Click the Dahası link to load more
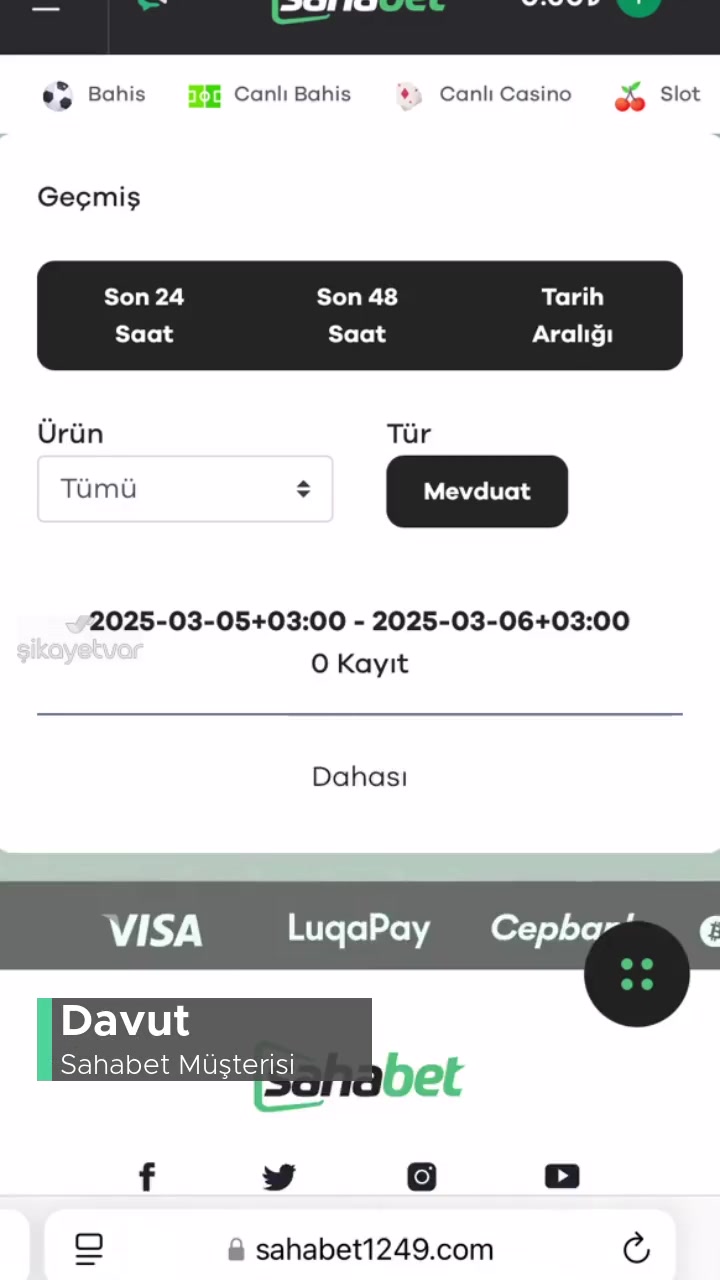This screenshot has width=720, height=1280. click(359, 777)
